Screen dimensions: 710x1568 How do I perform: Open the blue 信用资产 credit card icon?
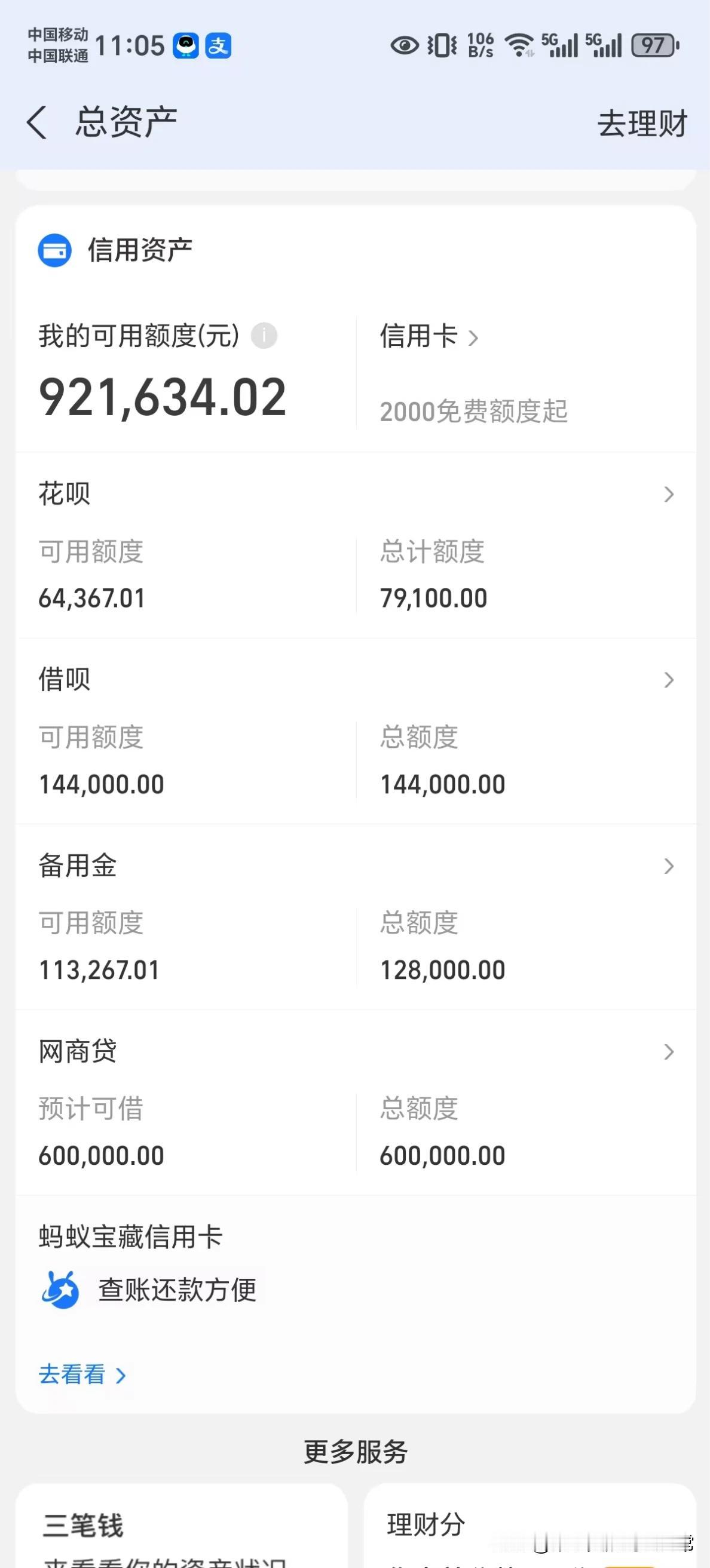(x=55, y=251)
